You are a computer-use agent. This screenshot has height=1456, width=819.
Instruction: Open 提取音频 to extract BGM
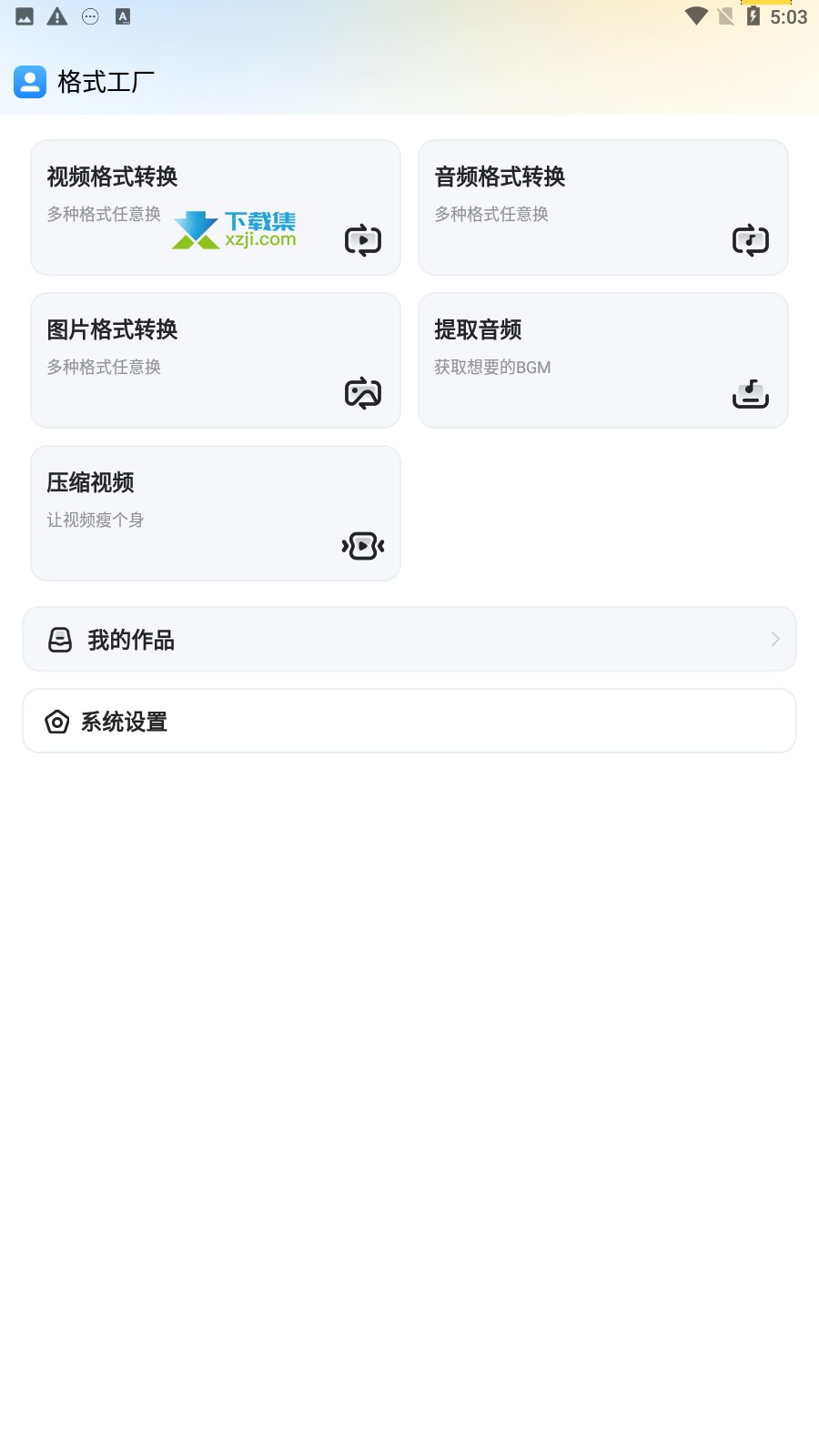[603, 360]
